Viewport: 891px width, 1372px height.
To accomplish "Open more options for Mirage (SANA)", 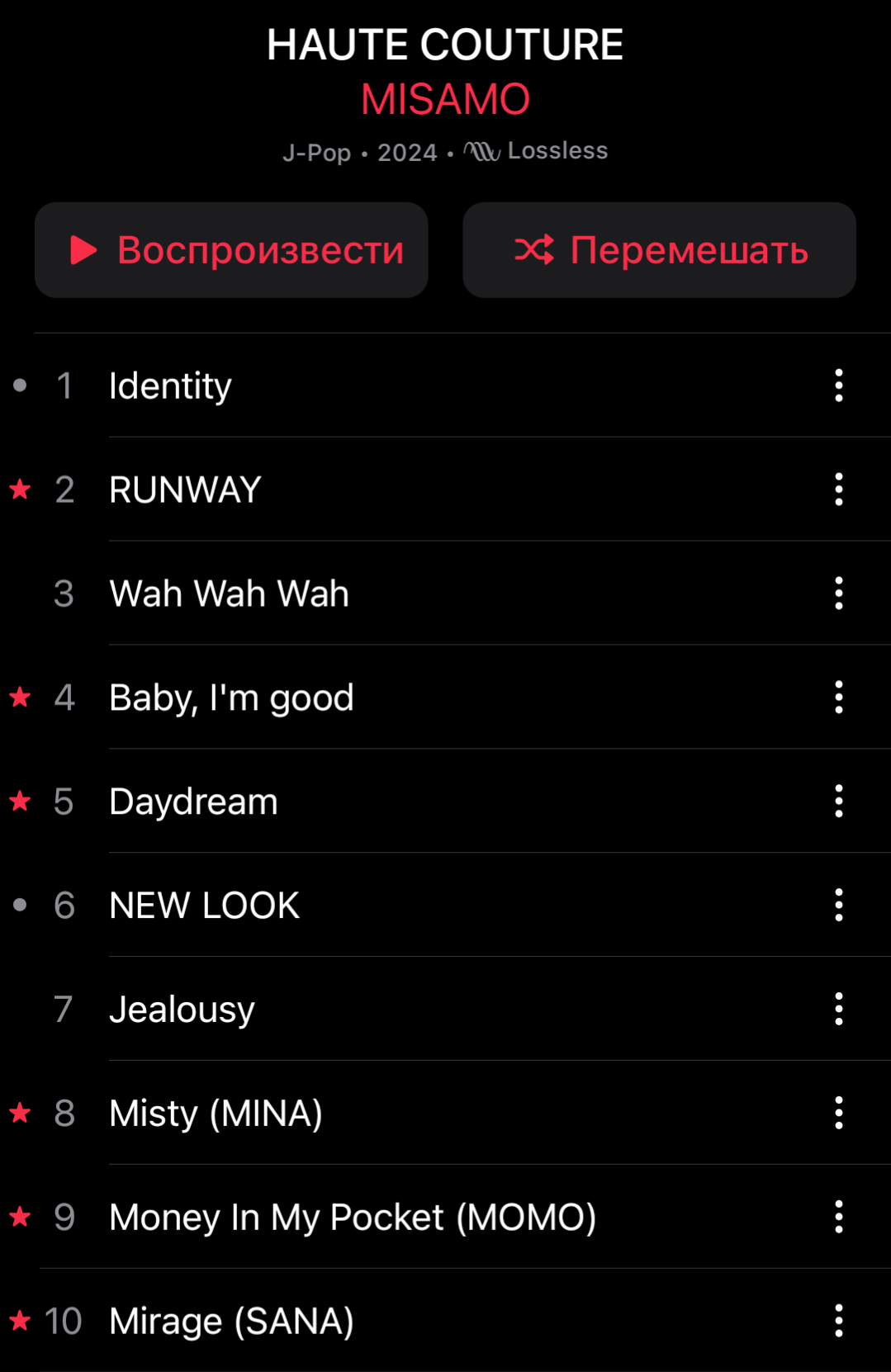I will point(838,1321).
